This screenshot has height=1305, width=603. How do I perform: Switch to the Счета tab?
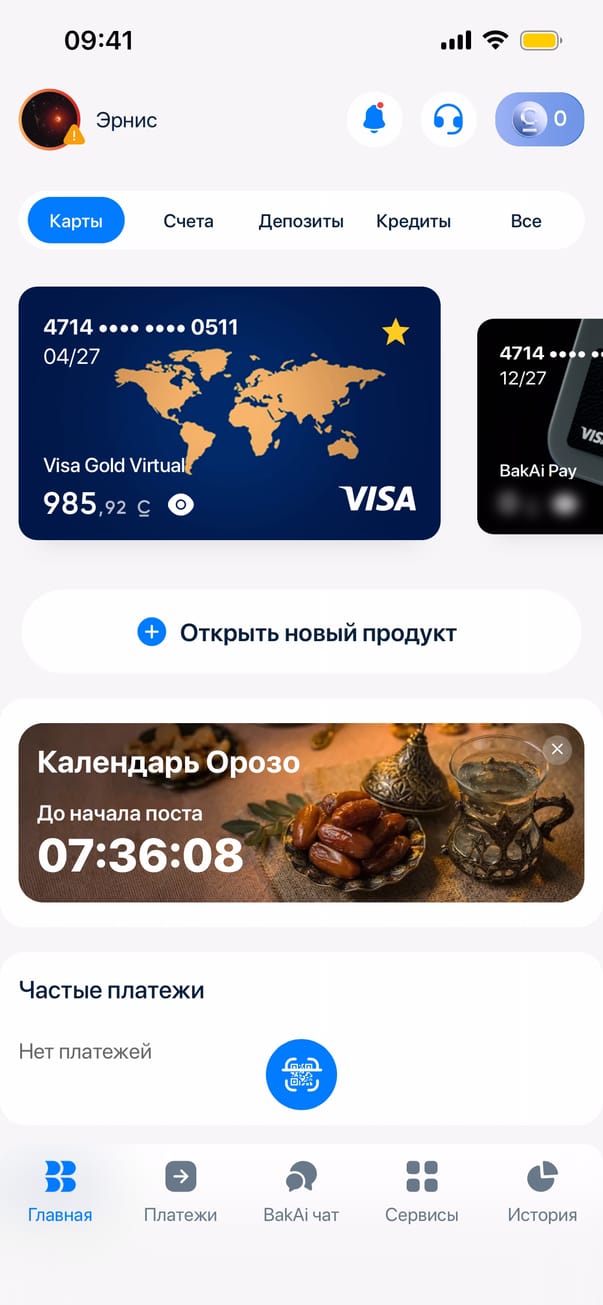pos(188,221)
